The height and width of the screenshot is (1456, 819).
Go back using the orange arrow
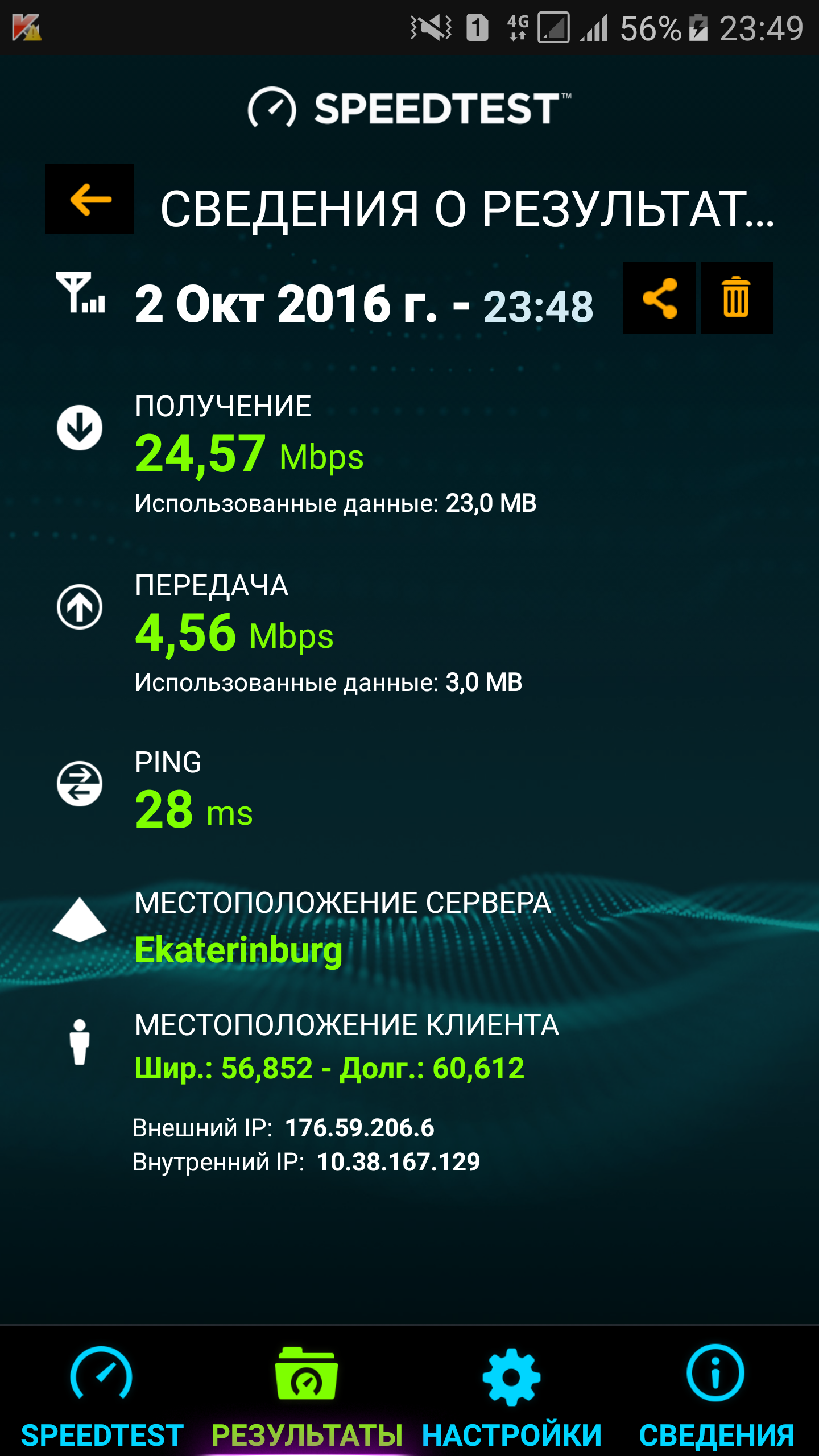tap(90, 199)
